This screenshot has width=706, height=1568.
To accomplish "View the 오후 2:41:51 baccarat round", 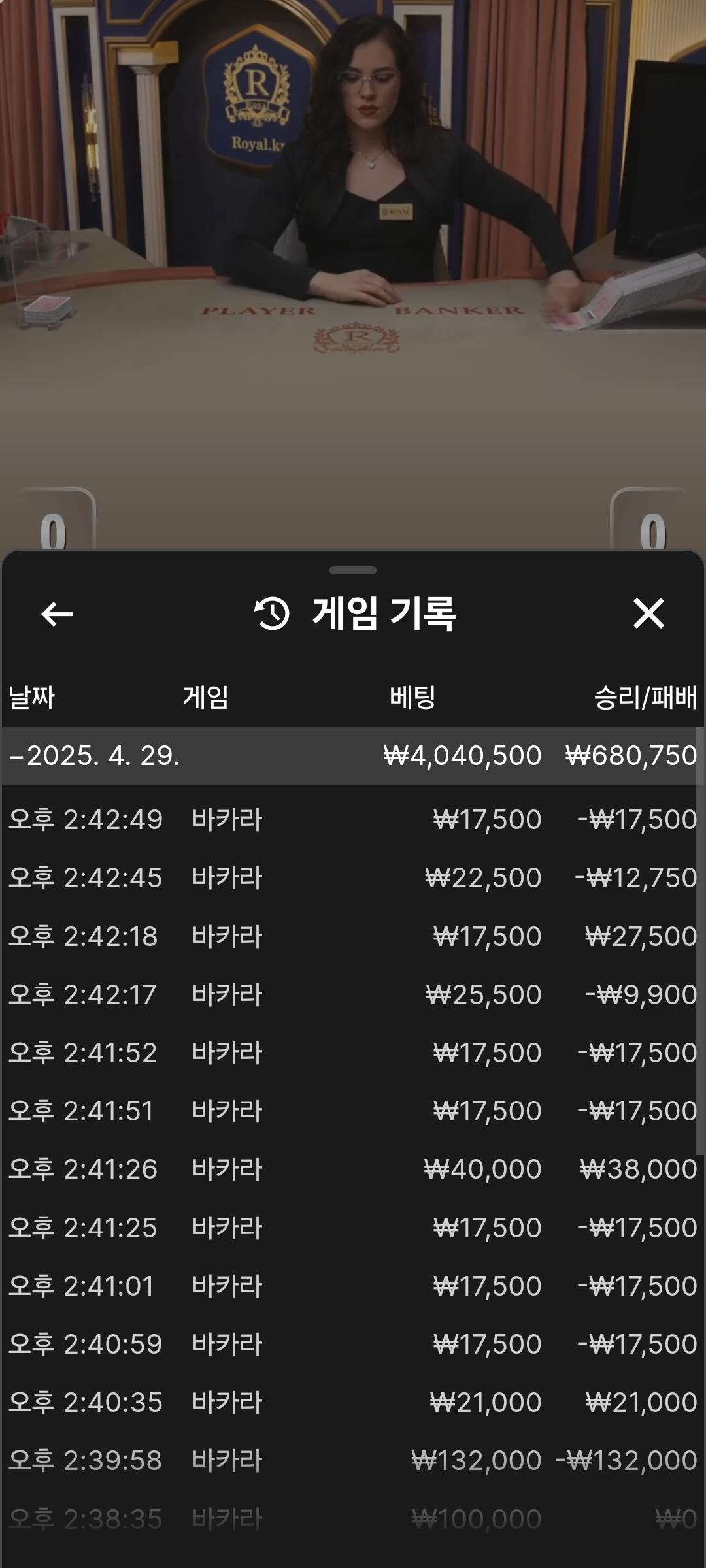I will pos(353,1111).
